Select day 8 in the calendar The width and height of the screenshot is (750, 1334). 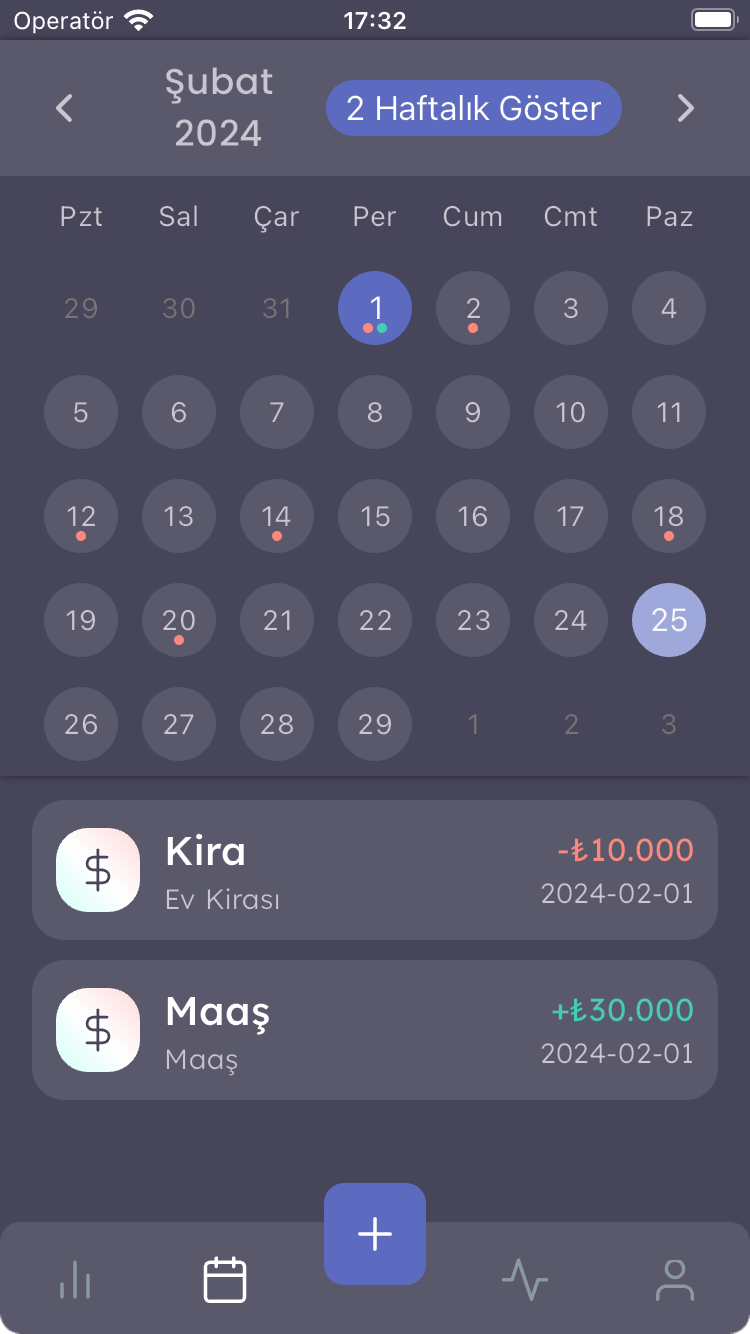[x=375, y=412]
